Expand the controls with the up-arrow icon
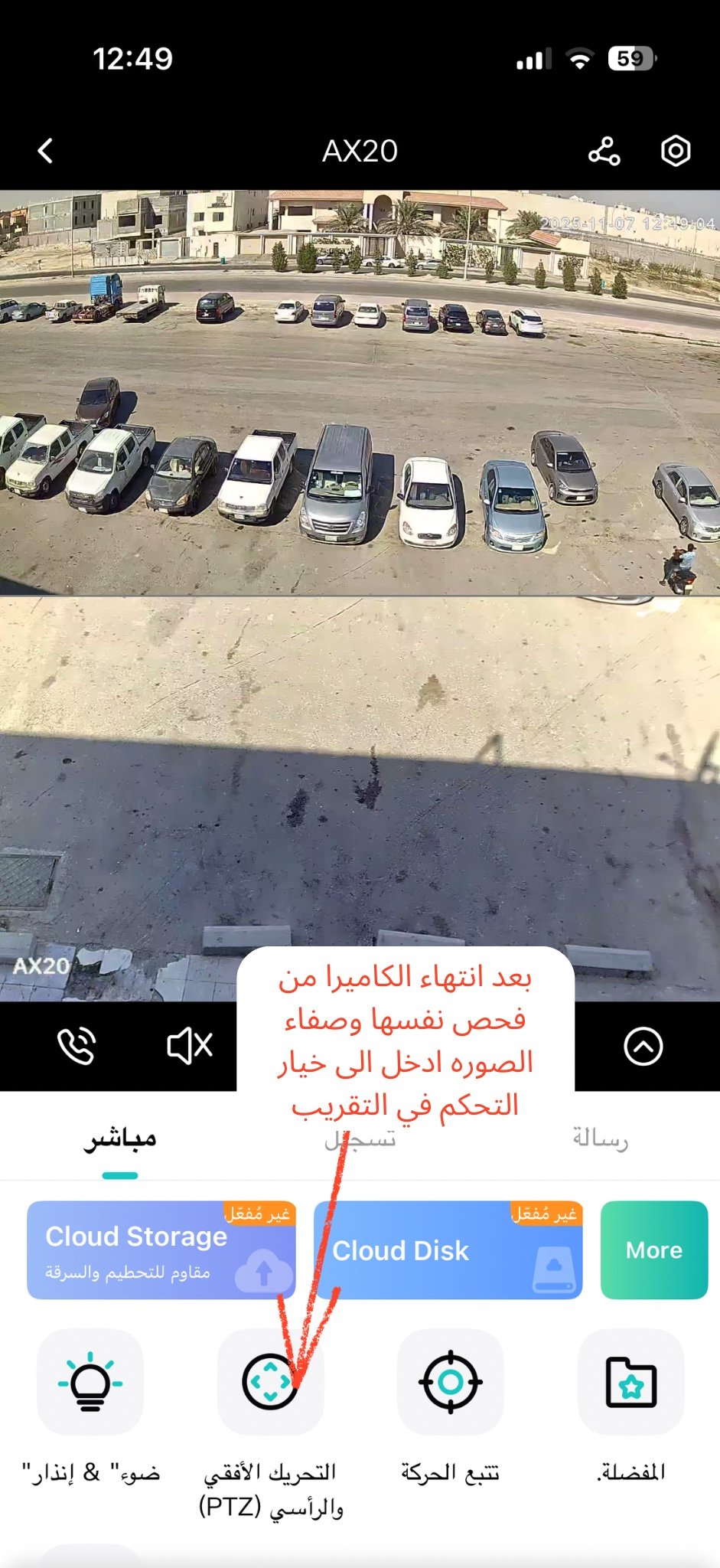 pos(643,1046)
